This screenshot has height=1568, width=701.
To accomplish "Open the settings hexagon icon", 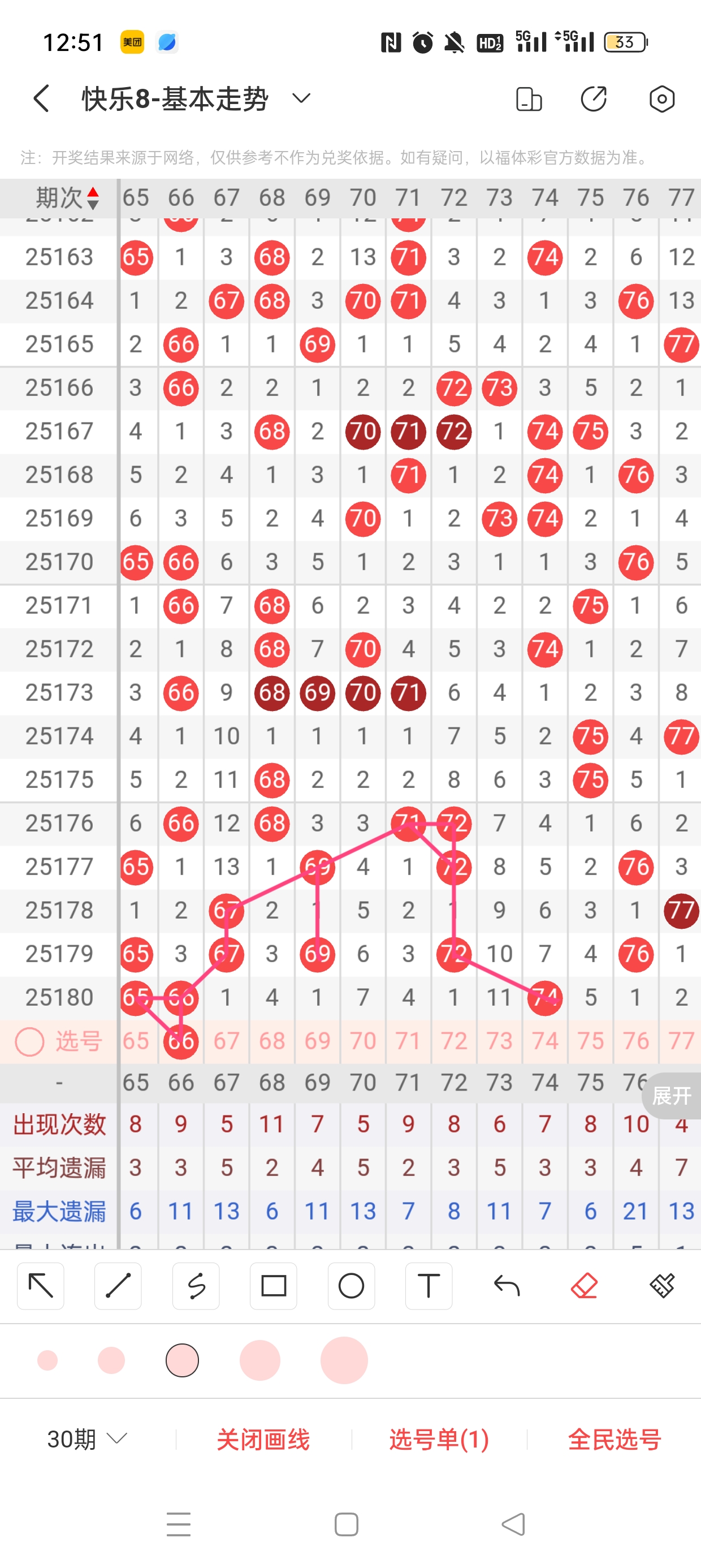I will (661, 98).
